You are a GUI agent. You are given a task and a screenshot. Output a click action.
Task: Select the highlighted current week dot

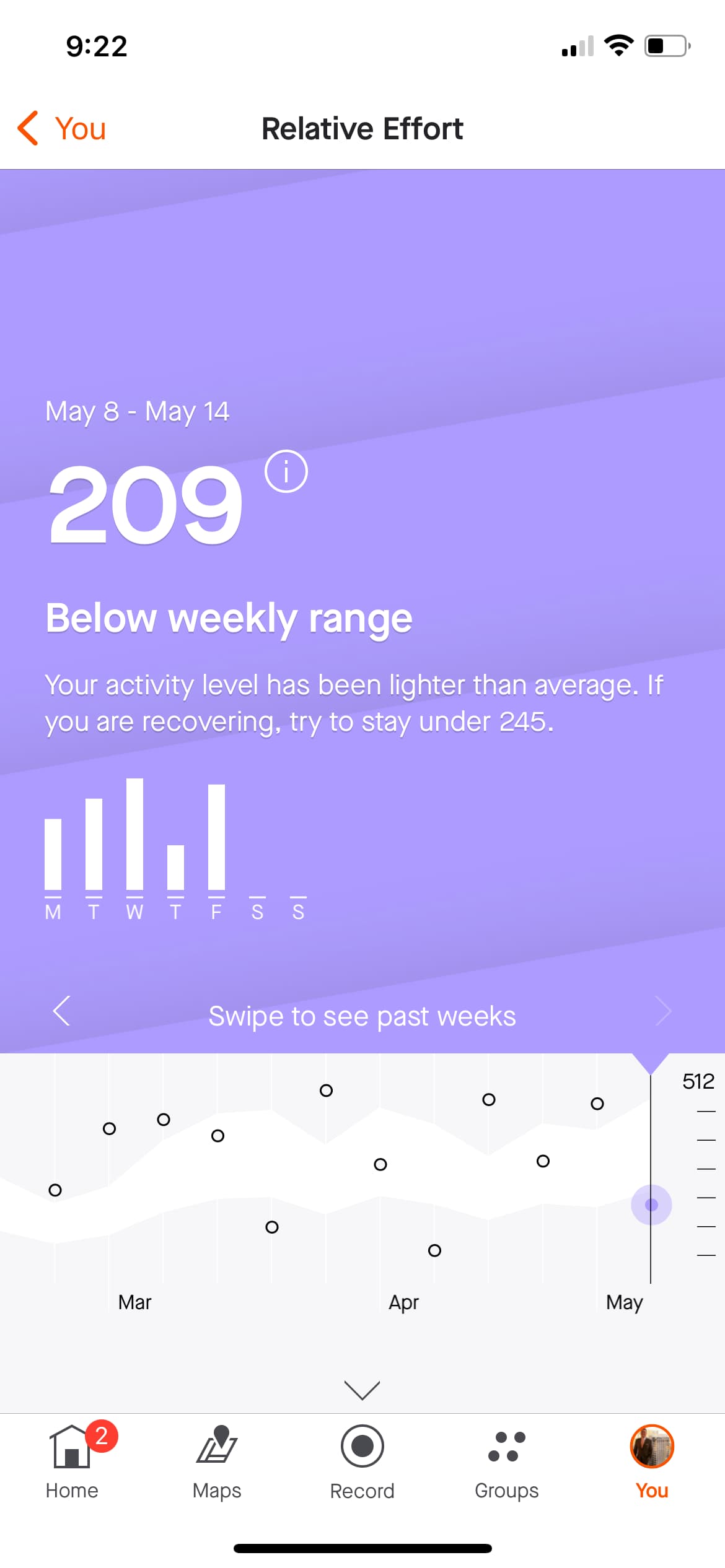click(x=651, y=1204)
